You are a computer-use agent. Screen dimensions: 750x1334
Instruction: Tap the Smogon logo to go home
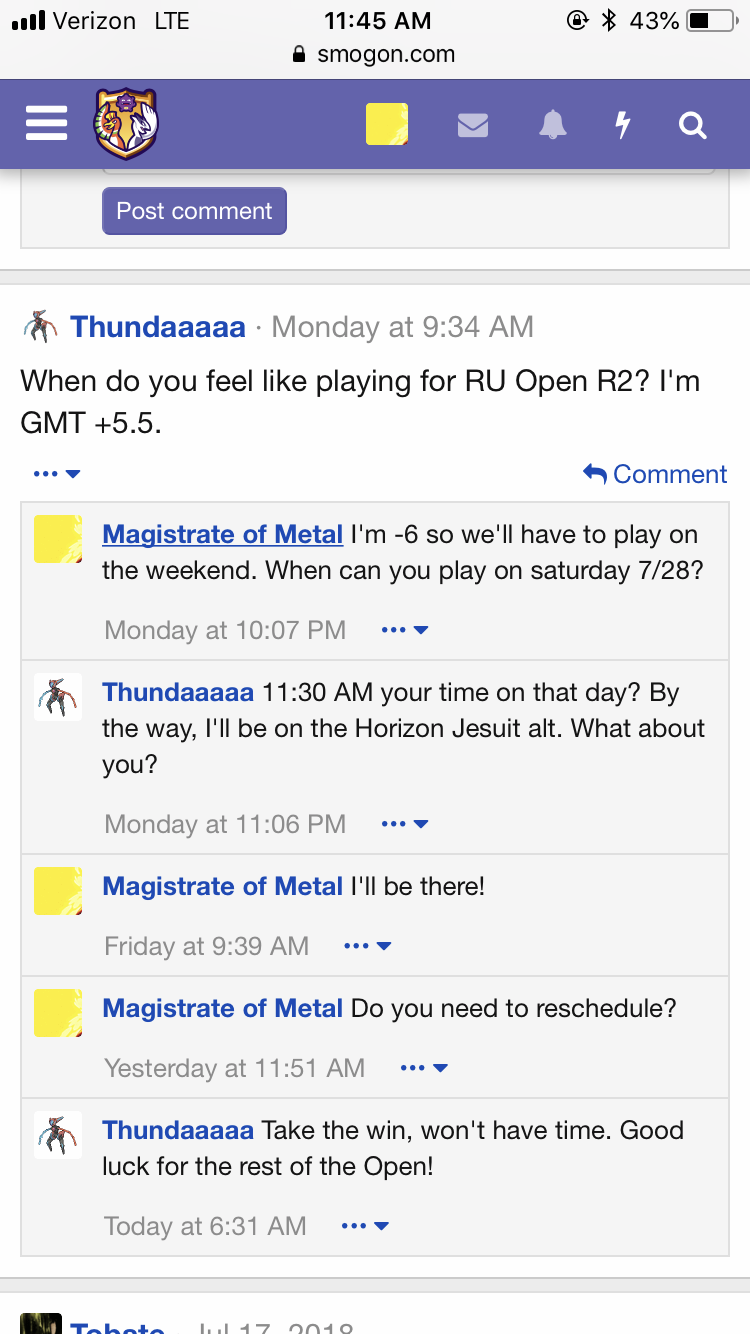(x=126, y=124)
